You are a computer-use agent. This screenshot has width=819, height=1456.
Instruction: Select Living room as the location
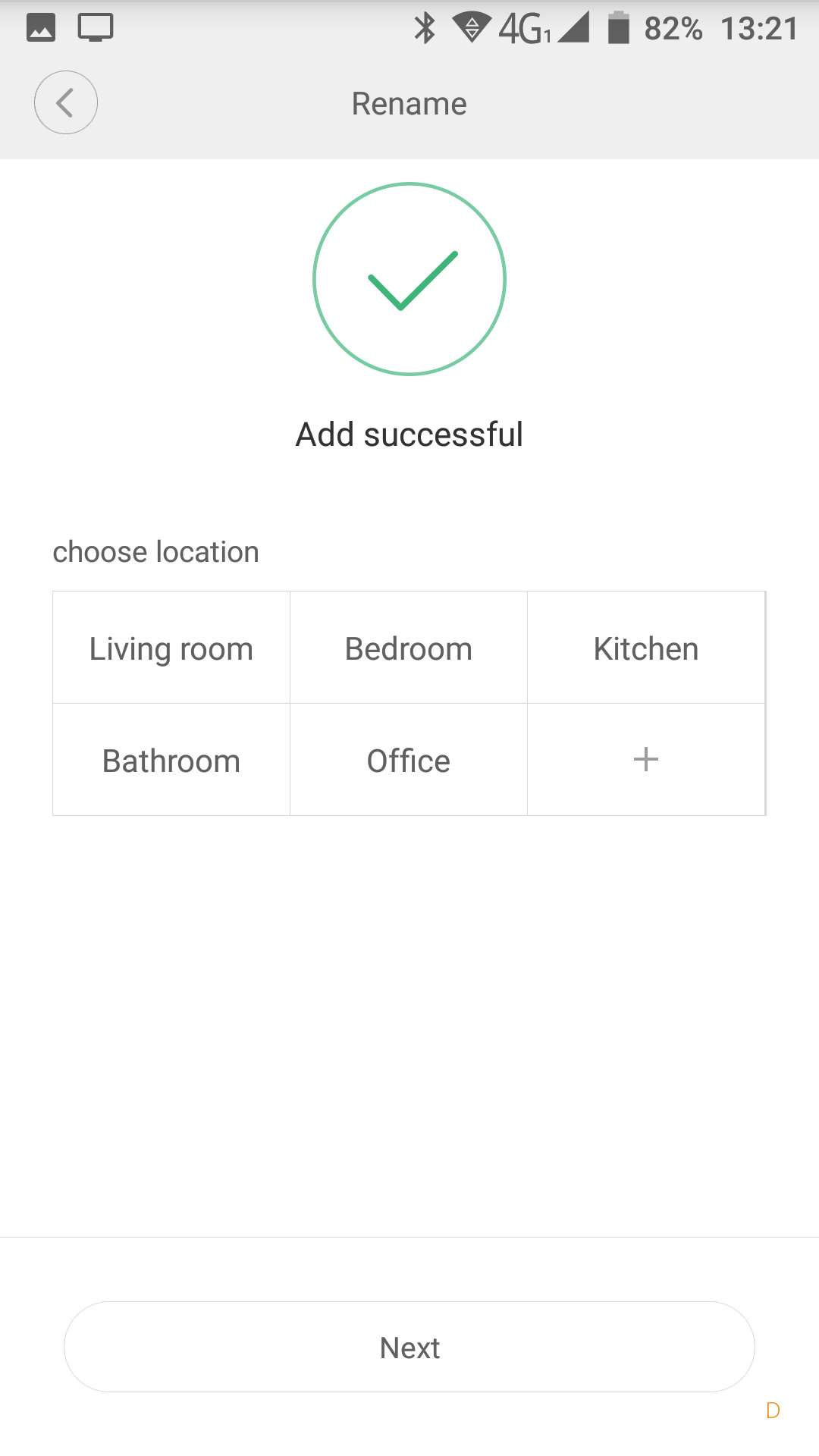(x=171, y=648)
